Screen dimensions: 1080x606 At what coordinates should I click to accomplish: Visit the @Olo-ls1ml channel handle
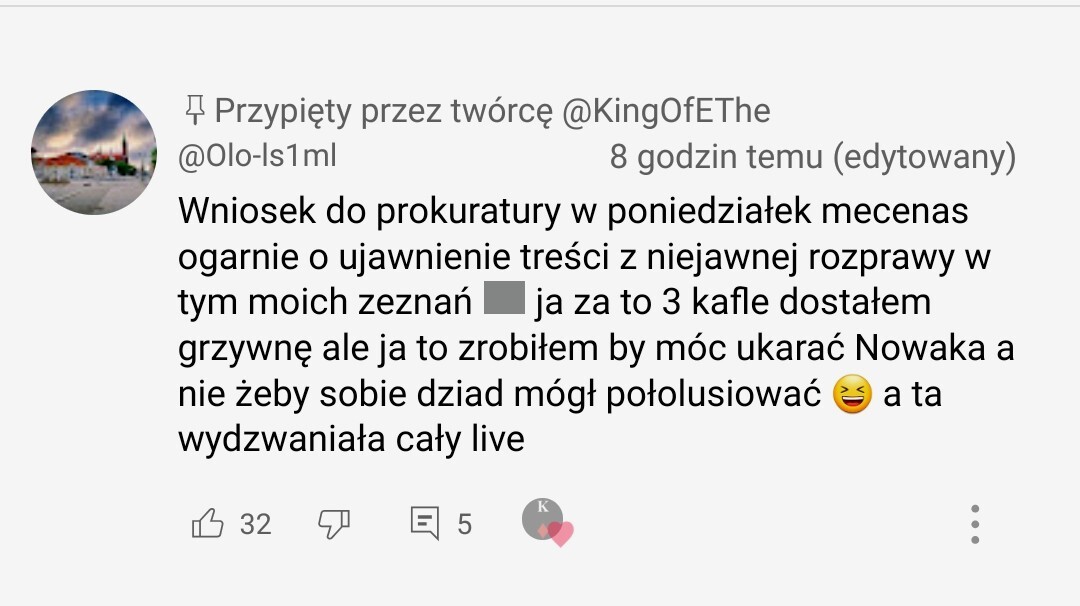[257, 155]
